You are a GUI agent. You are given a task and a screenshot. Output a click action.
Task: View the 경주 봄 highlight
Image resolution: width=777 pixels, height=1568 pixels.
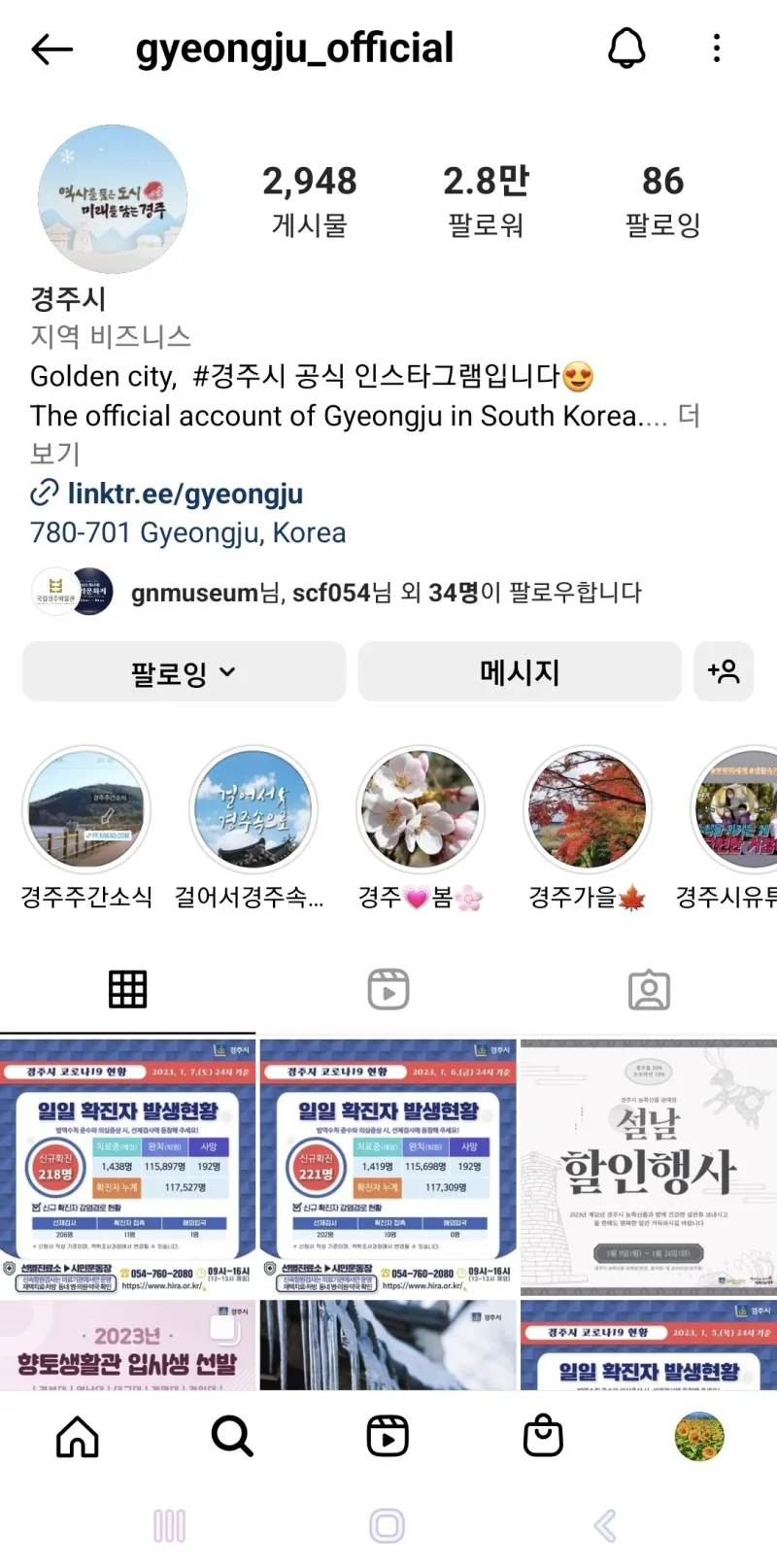click(420, 810)
